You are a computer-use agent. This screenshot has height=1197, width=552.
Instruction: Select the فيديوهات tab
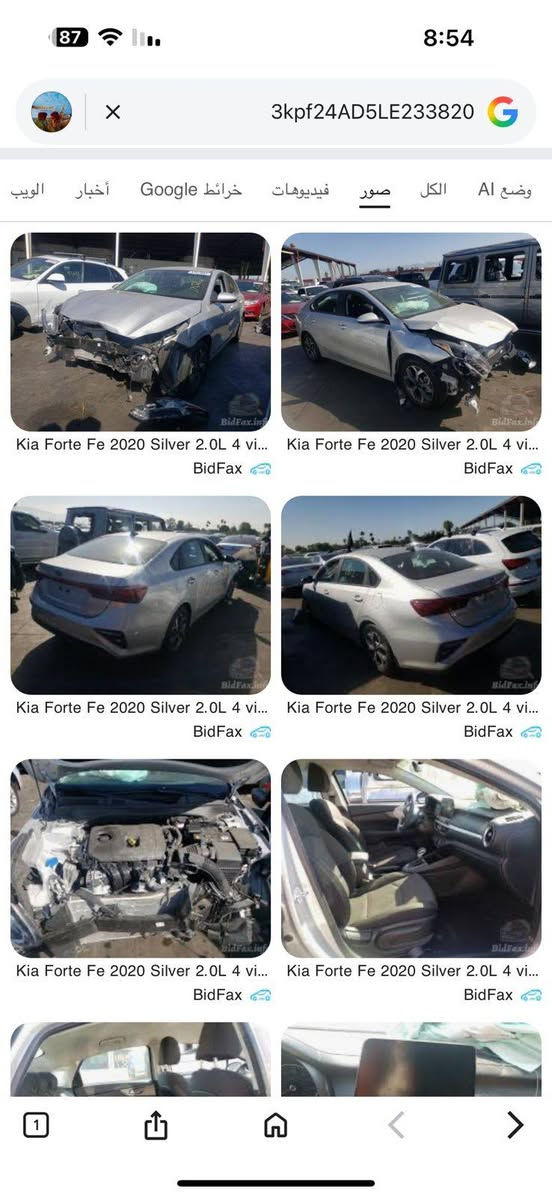point(300,190)
